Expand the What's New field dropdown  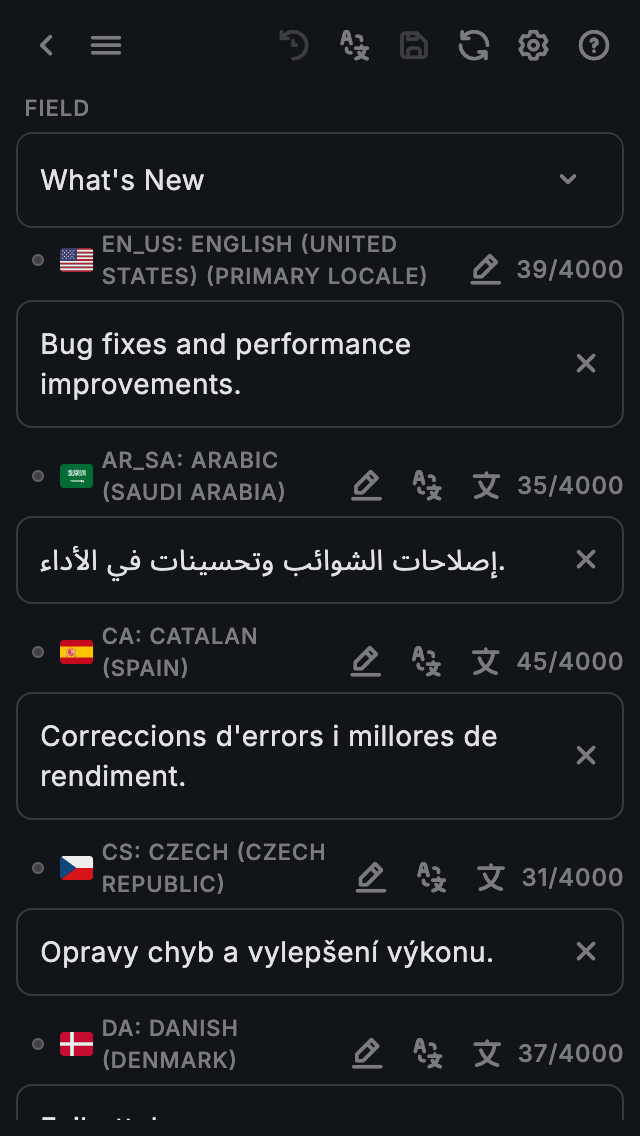click(568, 180)
